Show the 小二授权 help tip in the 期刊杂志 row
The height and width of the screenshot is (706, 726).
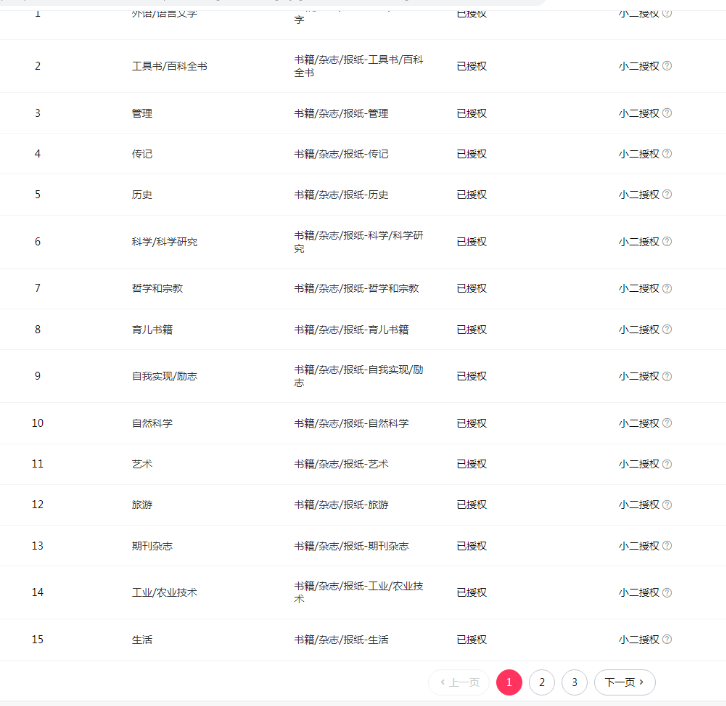point(667,546)
